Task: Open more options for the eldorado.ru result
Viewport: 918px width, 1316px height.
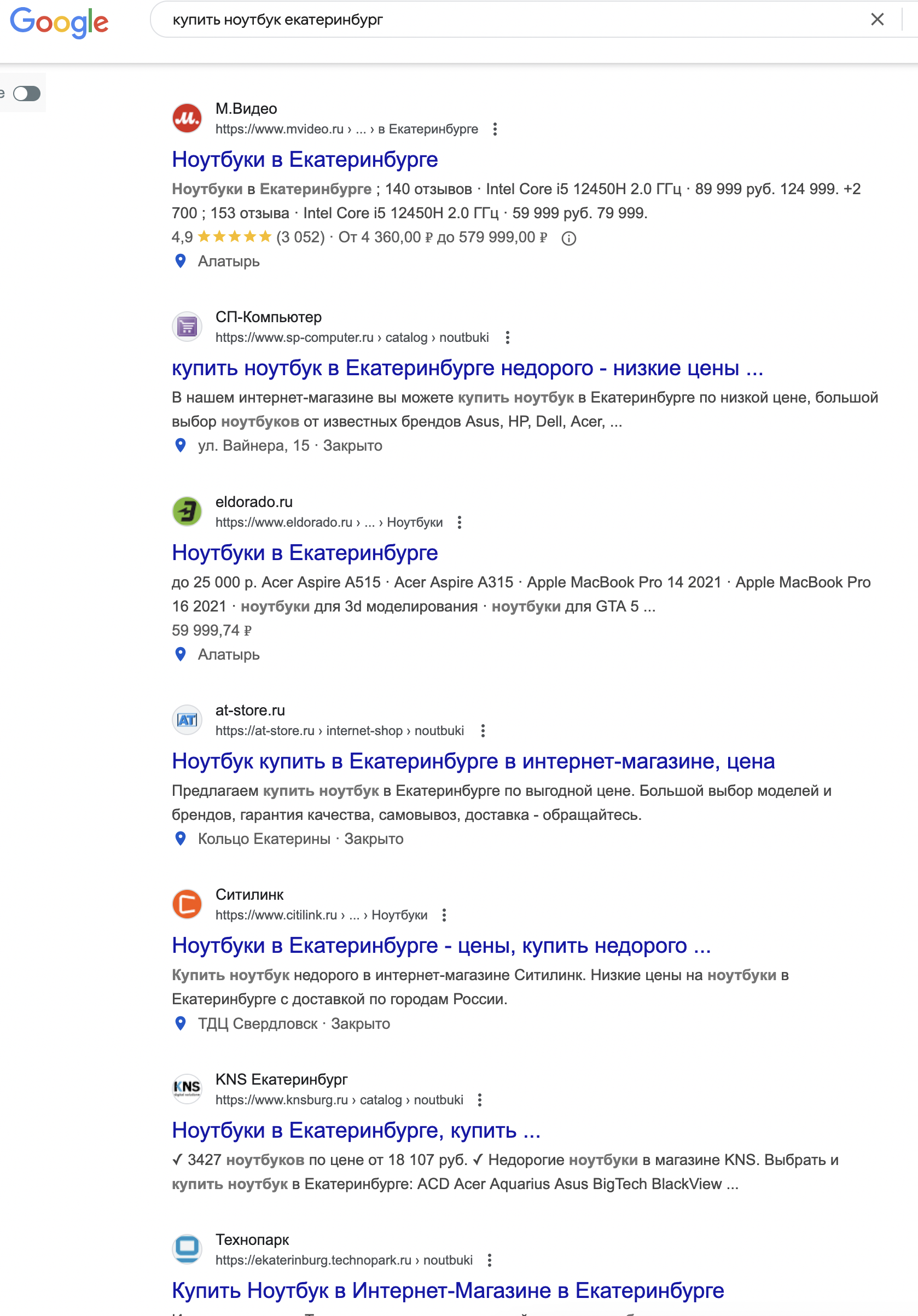Action: tap(460, 522)
